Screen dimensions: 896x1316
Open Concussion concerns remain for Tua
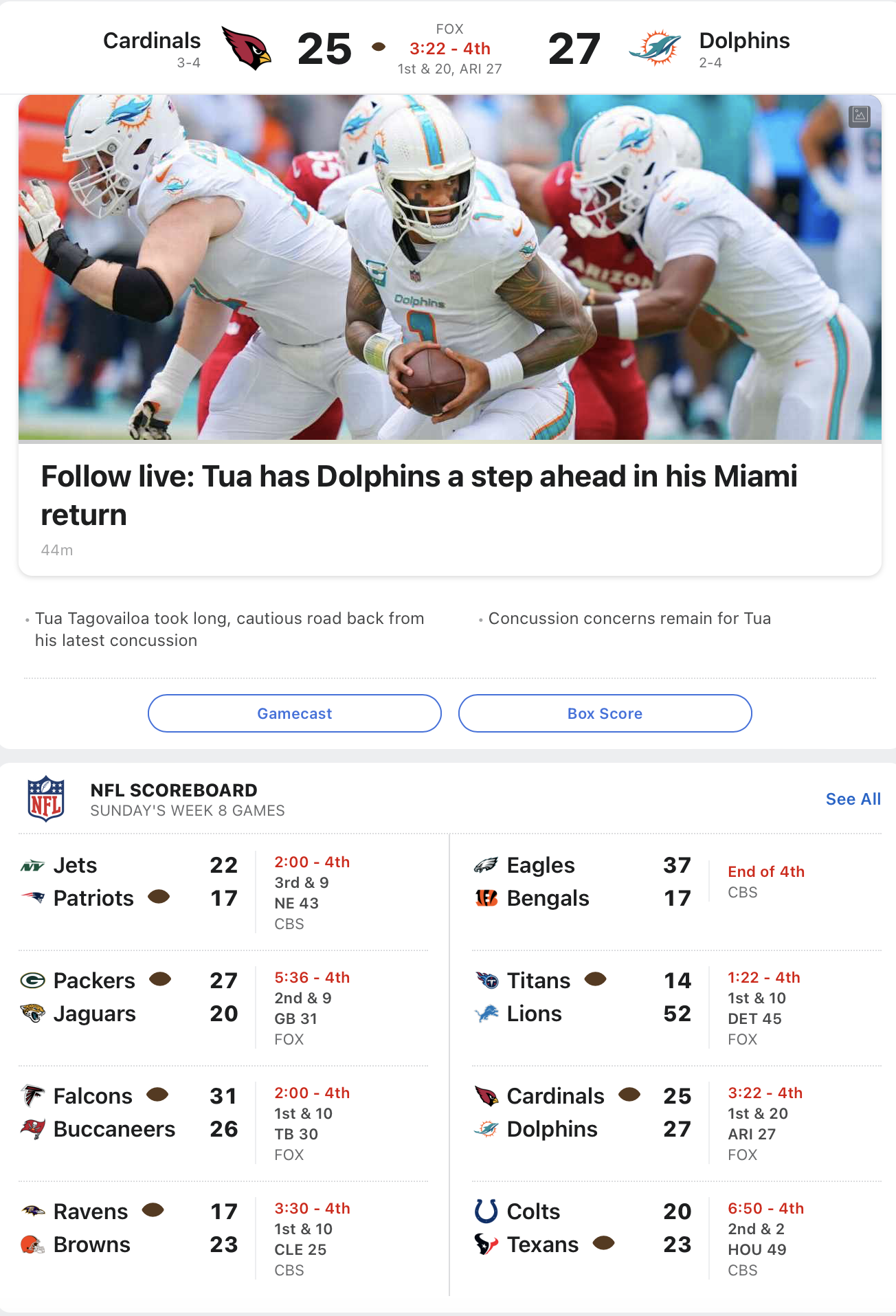coord(629,618)
